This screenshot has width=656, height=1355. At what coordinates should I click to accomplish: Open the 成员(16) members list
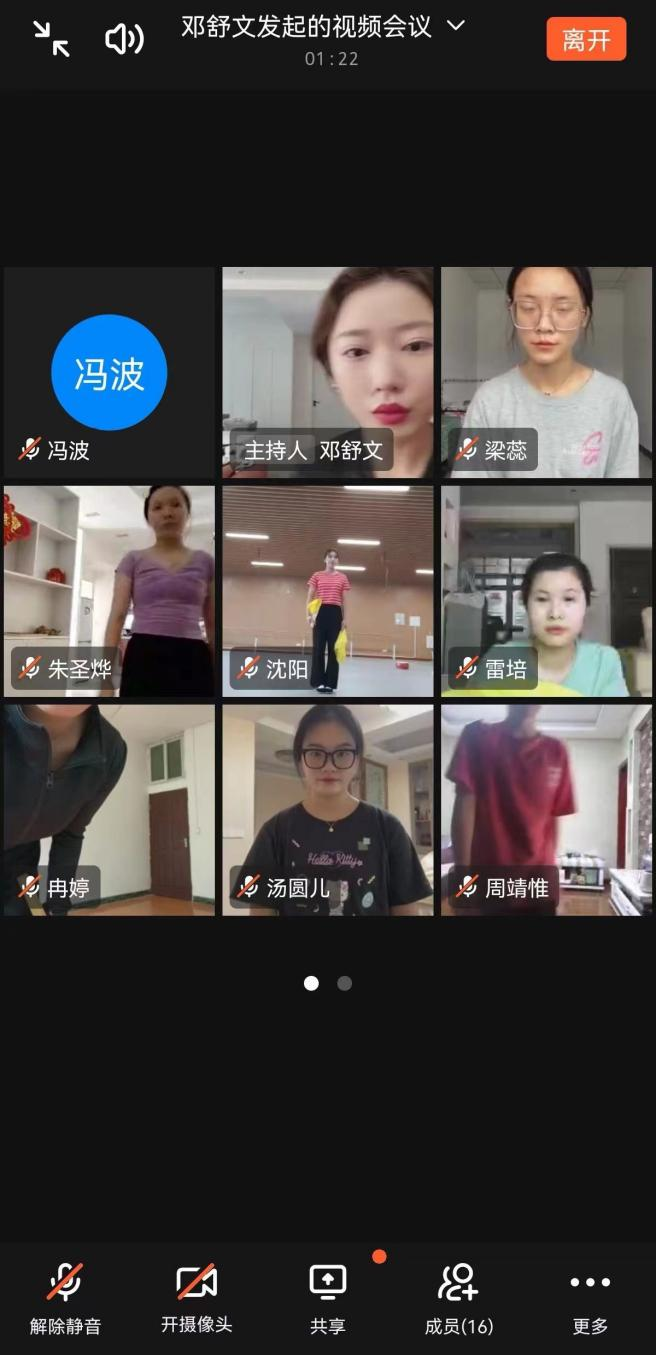(459, 1298)
